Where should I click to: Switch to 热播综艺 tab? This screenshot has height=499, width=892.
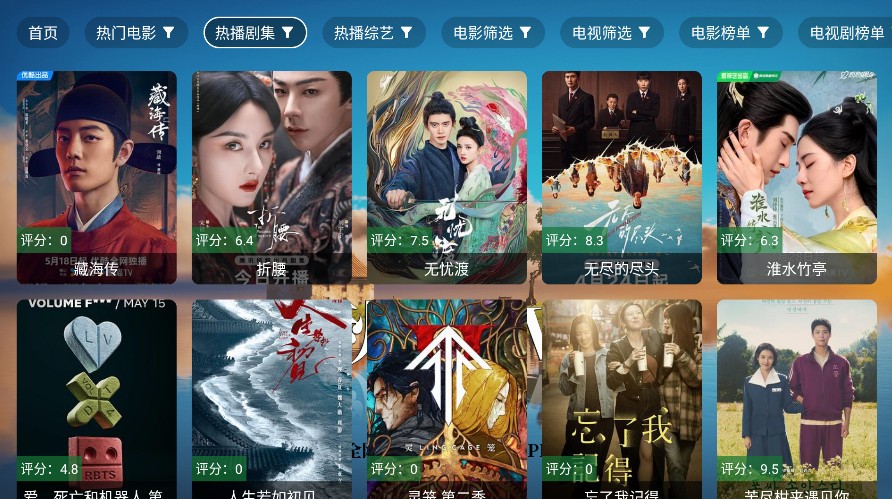(373, 33)
